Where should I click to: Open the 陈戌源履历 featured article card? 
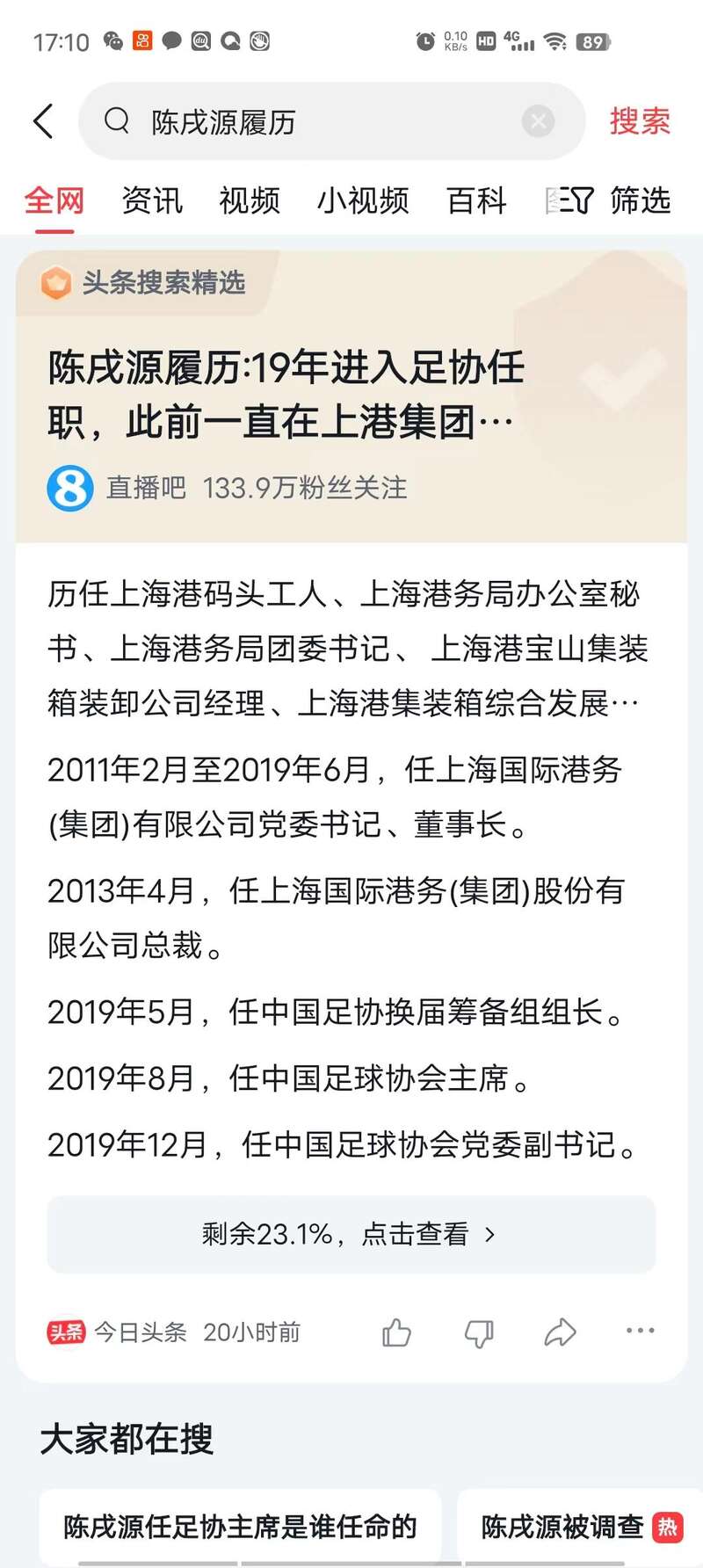pyautogui.click(x=286, y=395)
